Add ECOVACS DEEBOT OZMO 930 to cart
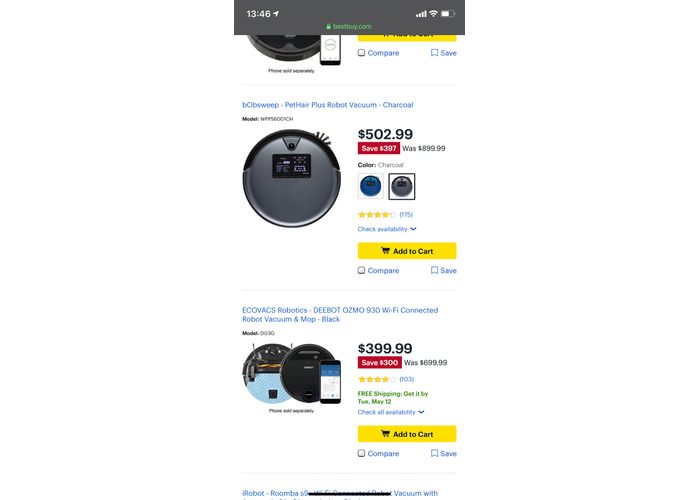Screen dimensions: 700x500 click(x=407, y=434)
